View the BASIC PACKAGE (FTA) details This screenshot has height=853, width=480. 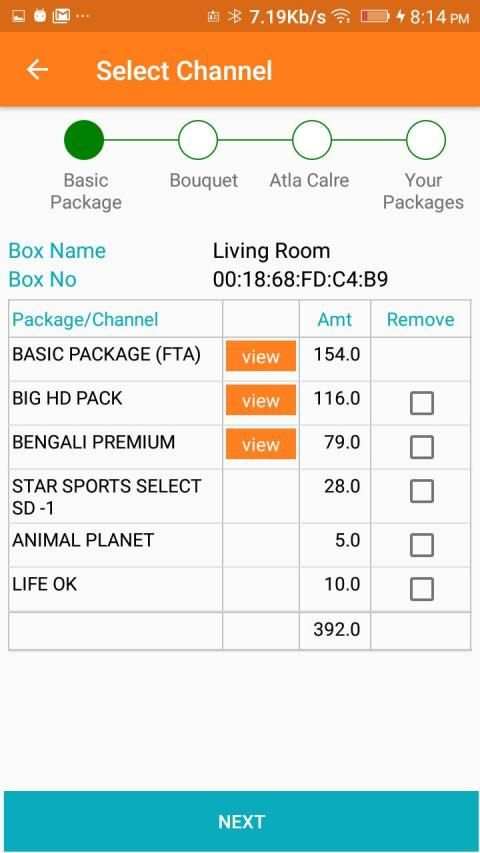[261, 356]
